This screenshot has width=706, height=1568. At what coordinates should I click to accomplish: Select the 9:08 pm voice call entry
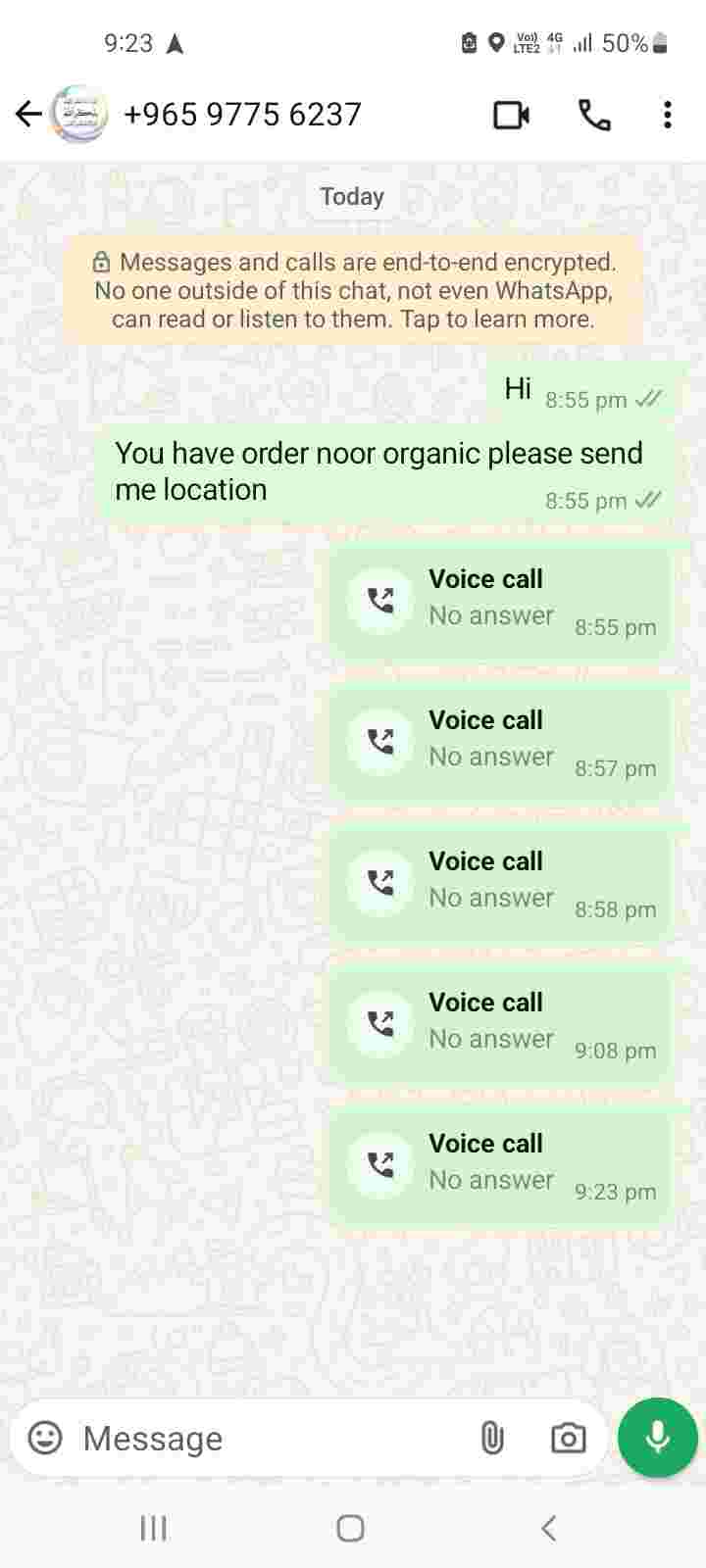[500, 1022]
